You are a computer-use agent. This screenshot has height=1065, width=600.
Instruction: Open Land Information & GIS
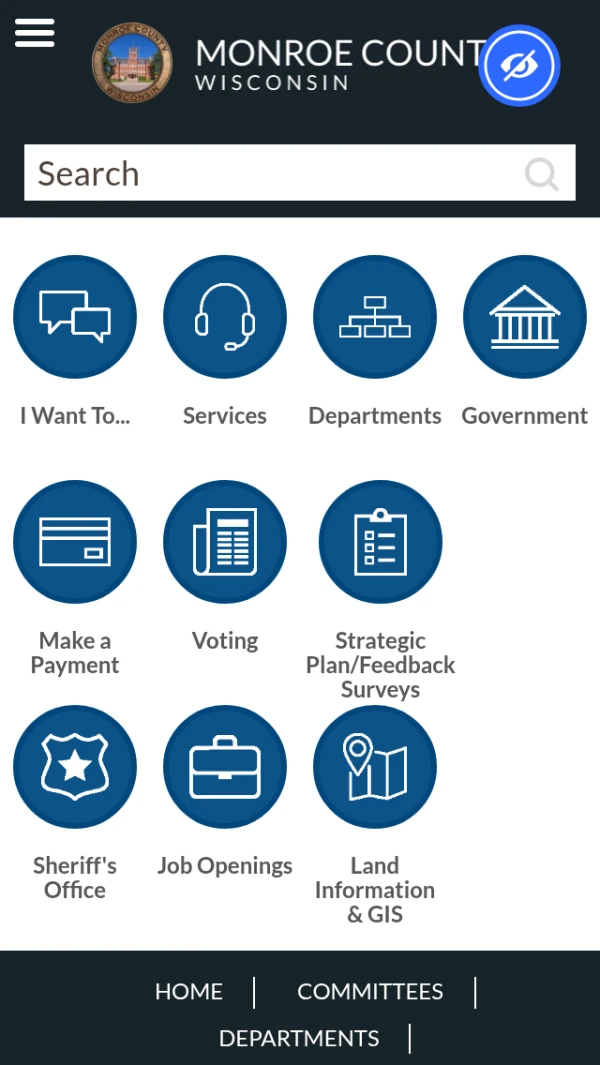(x=375, y=767)
